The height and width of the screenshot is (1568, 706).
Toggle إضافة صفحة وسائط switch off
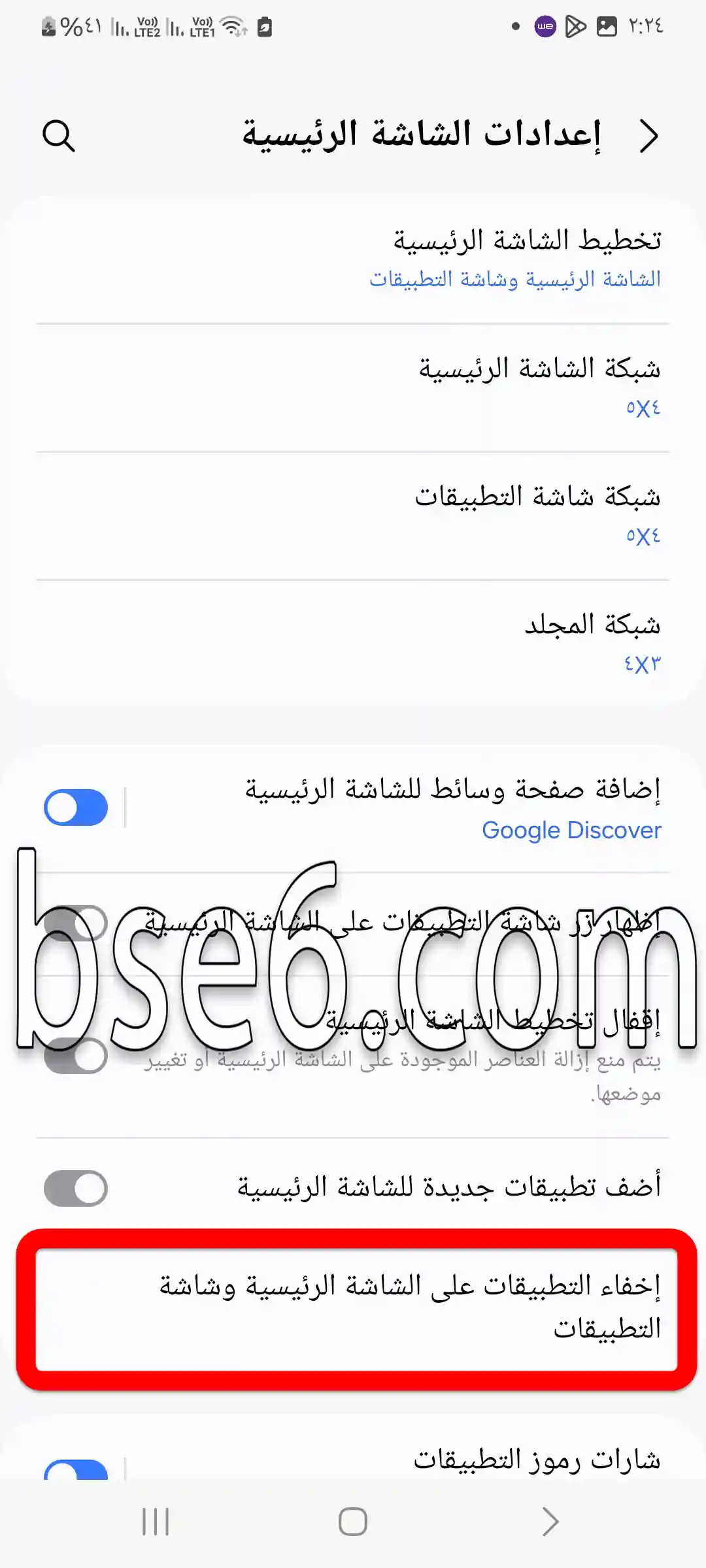(76, 808)
